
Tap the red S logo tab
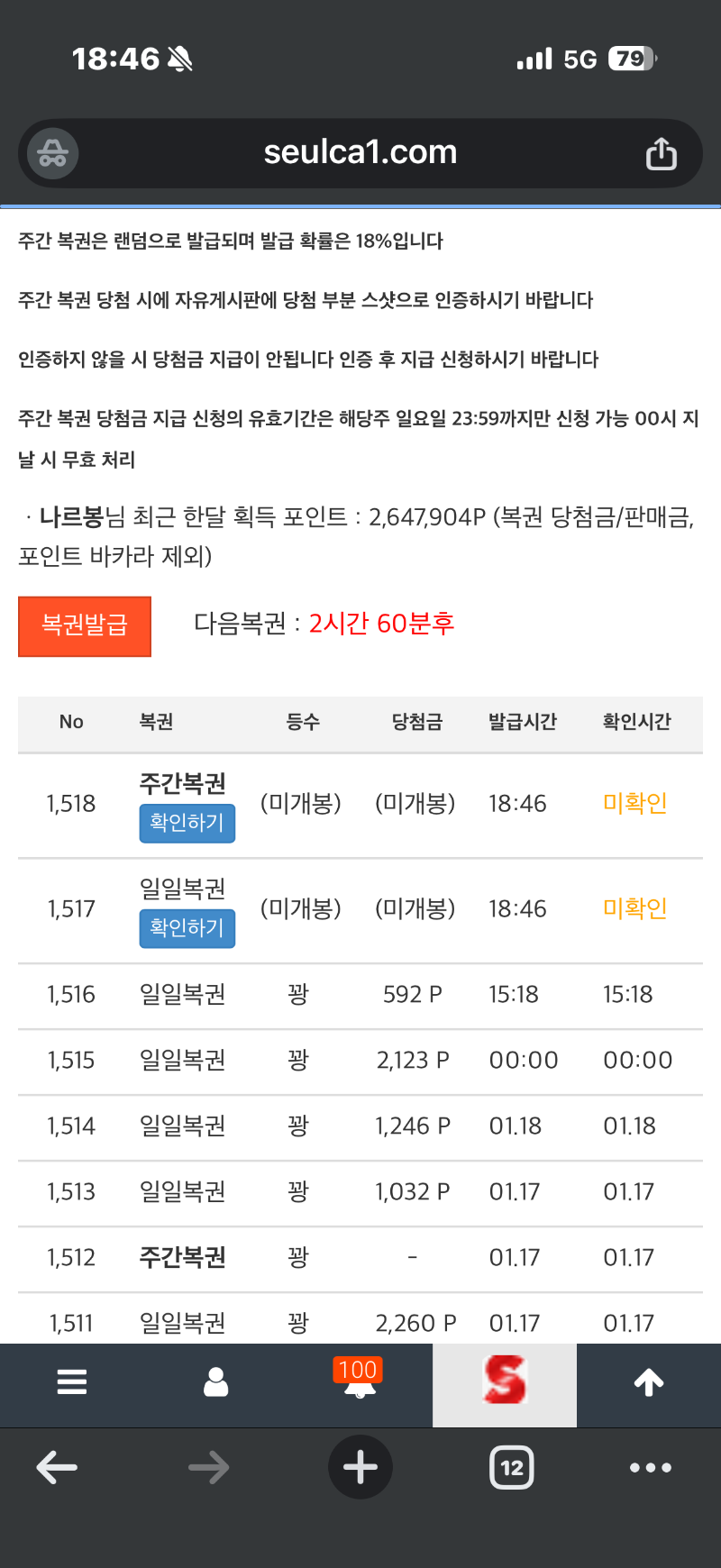pyautogui.click(x=505, y=1381)
